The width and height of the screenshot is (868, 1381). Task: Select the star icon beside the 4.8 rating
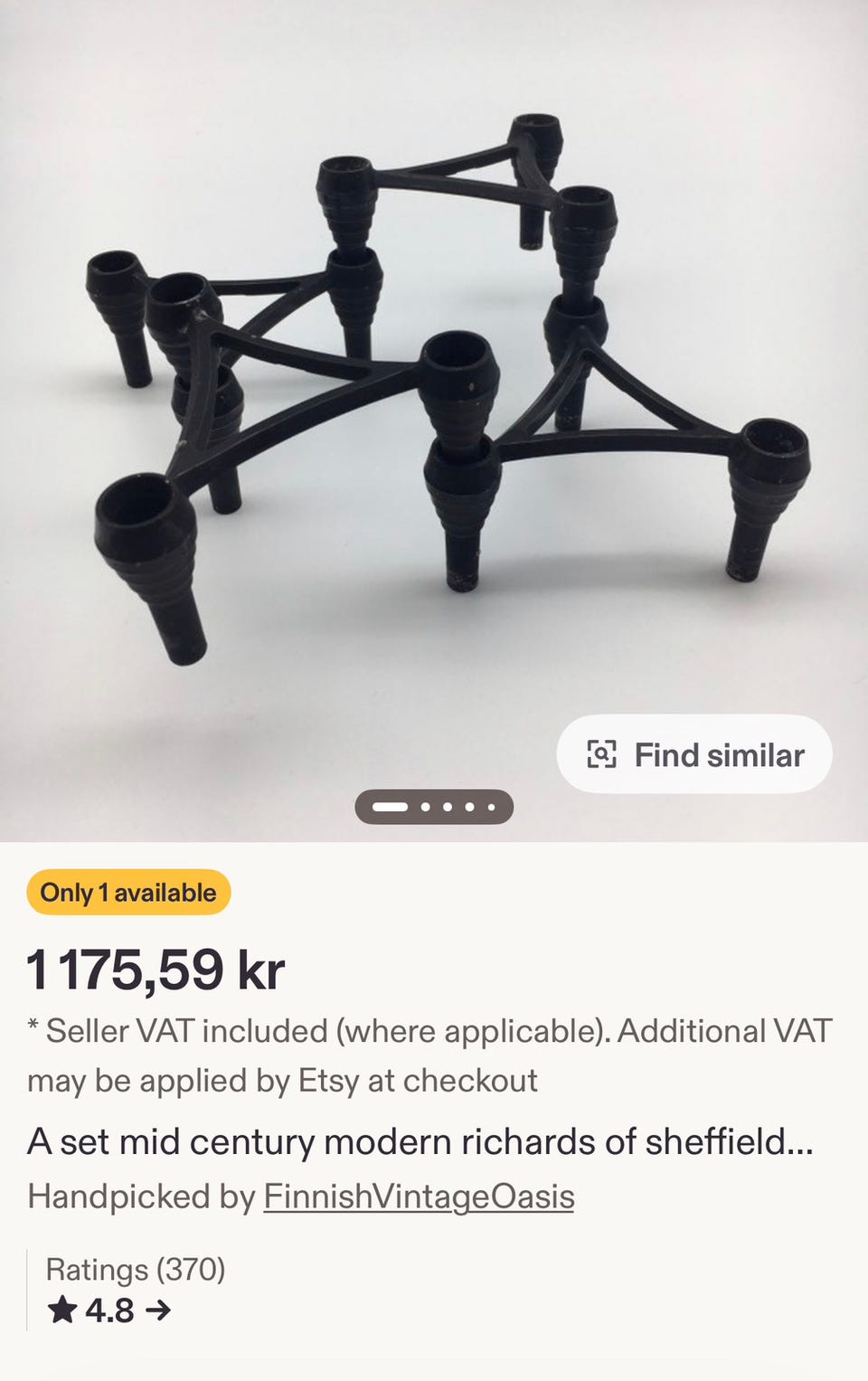[62, 1308]
